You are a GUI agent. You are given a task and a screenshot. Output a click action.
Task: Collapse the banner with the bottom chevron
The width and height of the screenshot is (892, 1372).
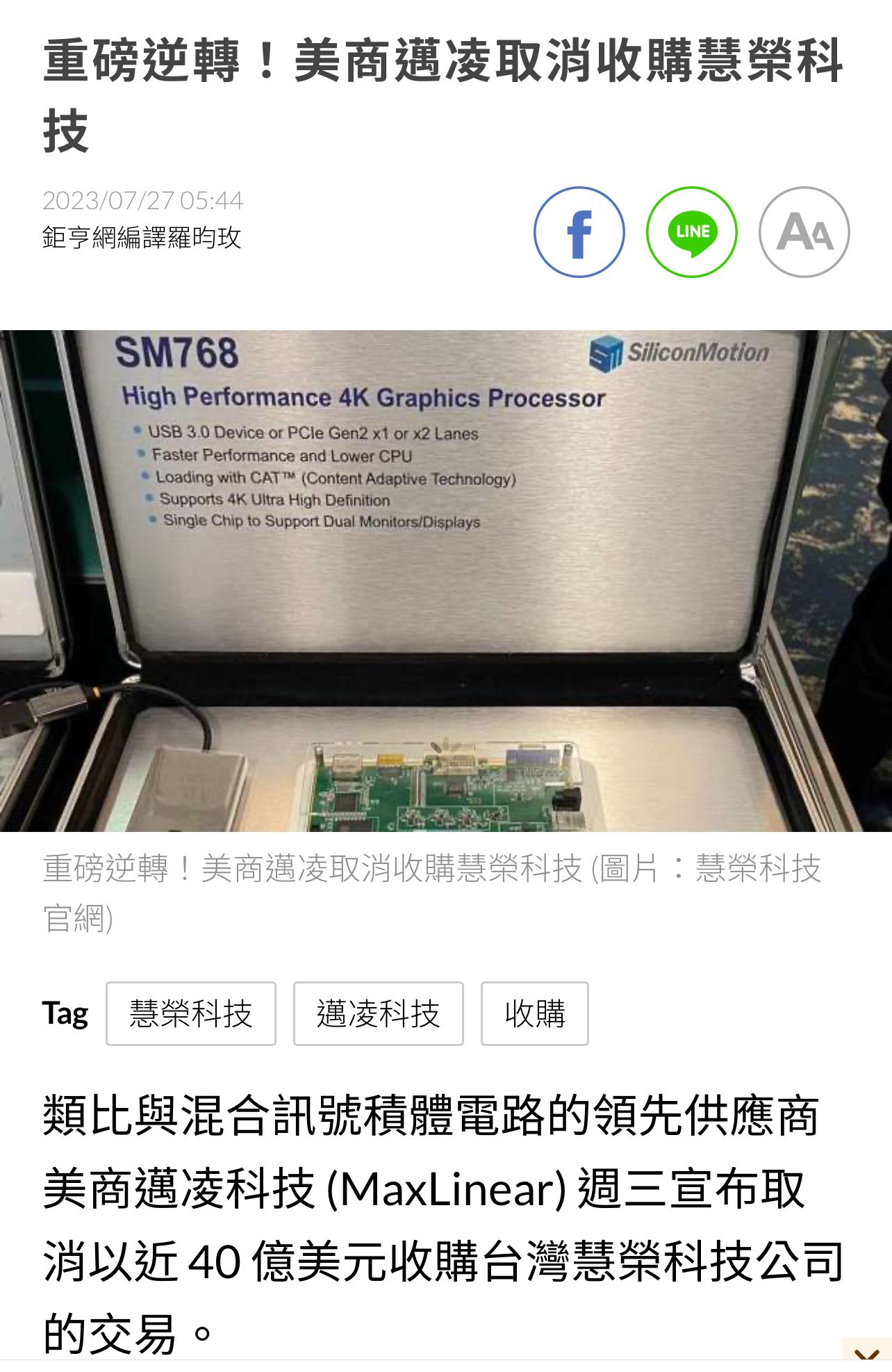[x=866, y=1355]
